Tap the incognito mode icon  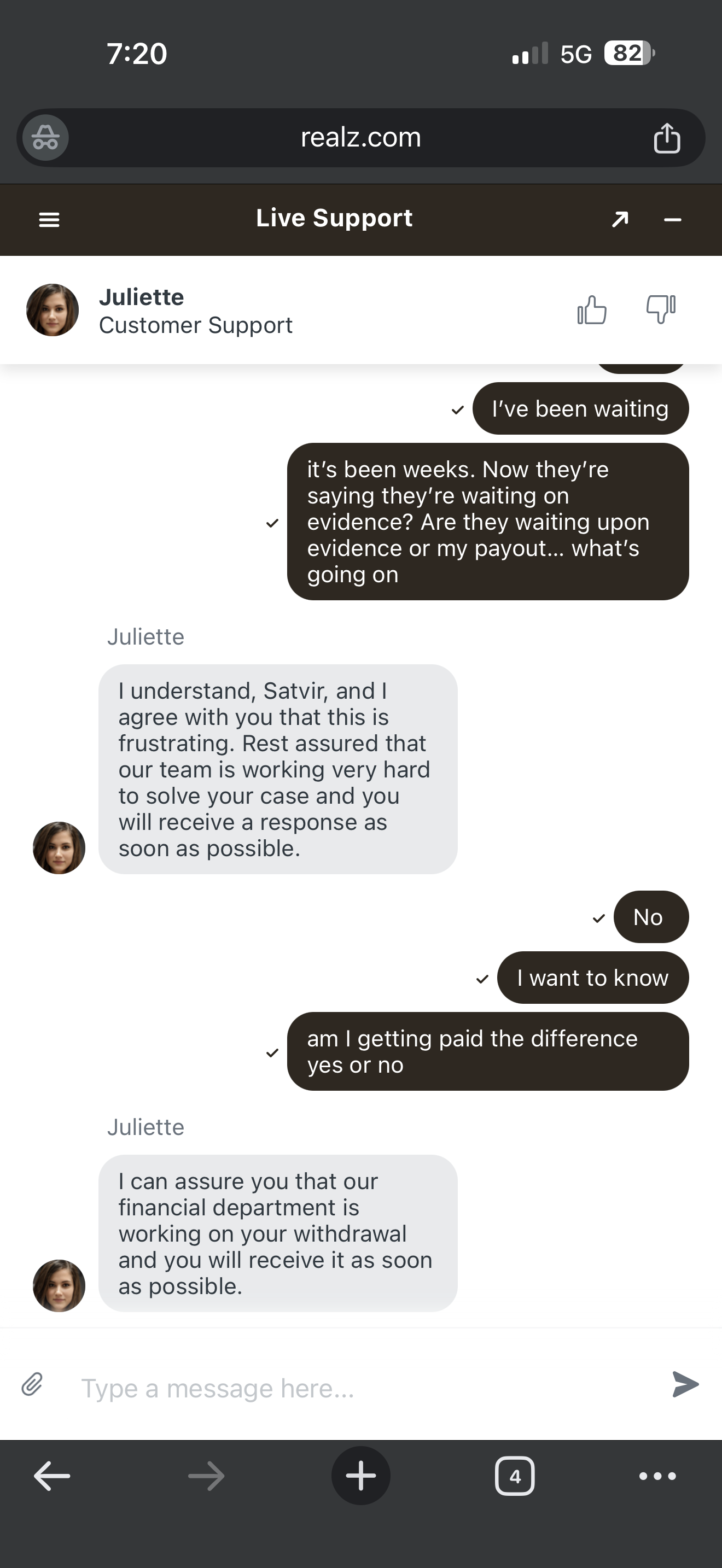tap(45, 138)
